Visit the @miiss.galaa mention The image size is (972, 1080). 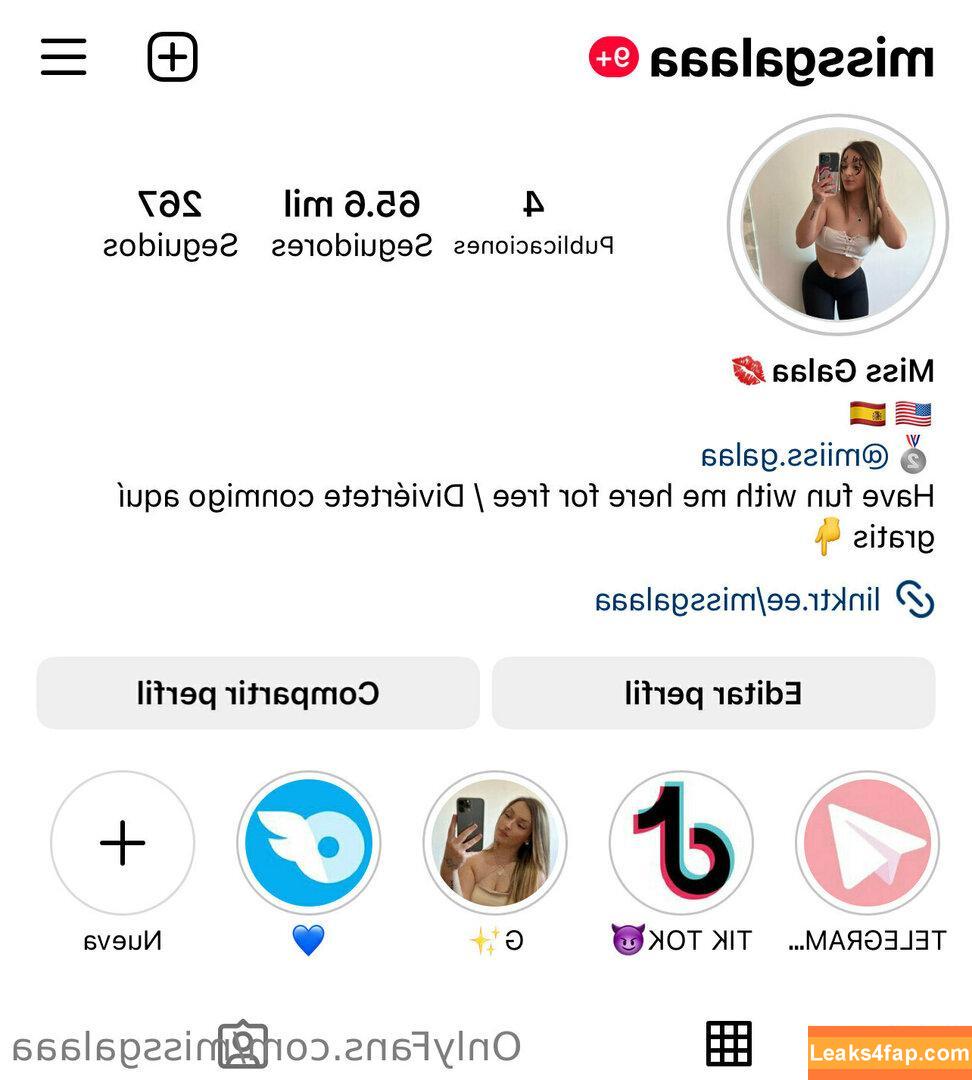pos(795,457)
